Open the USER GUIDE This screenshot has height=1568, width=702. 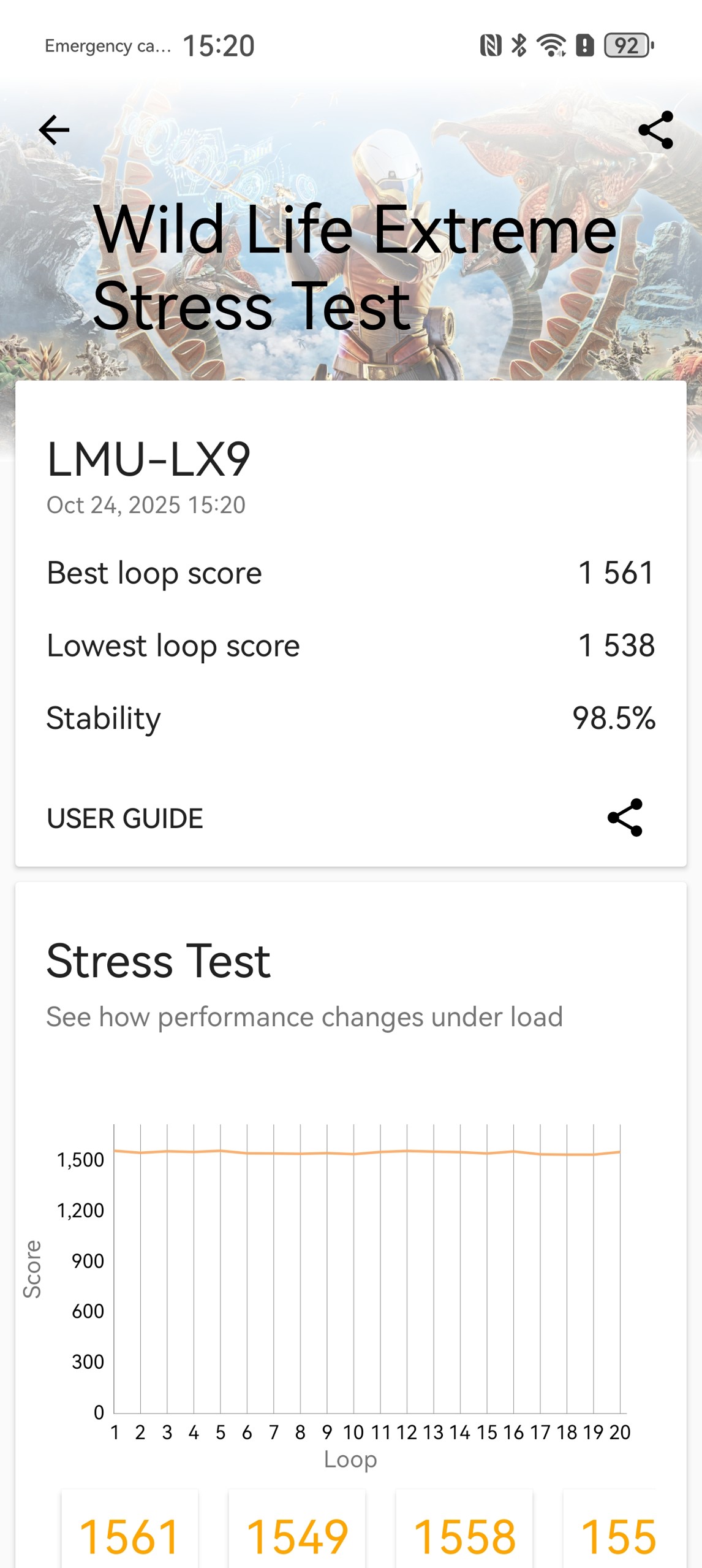pos(125,818)
